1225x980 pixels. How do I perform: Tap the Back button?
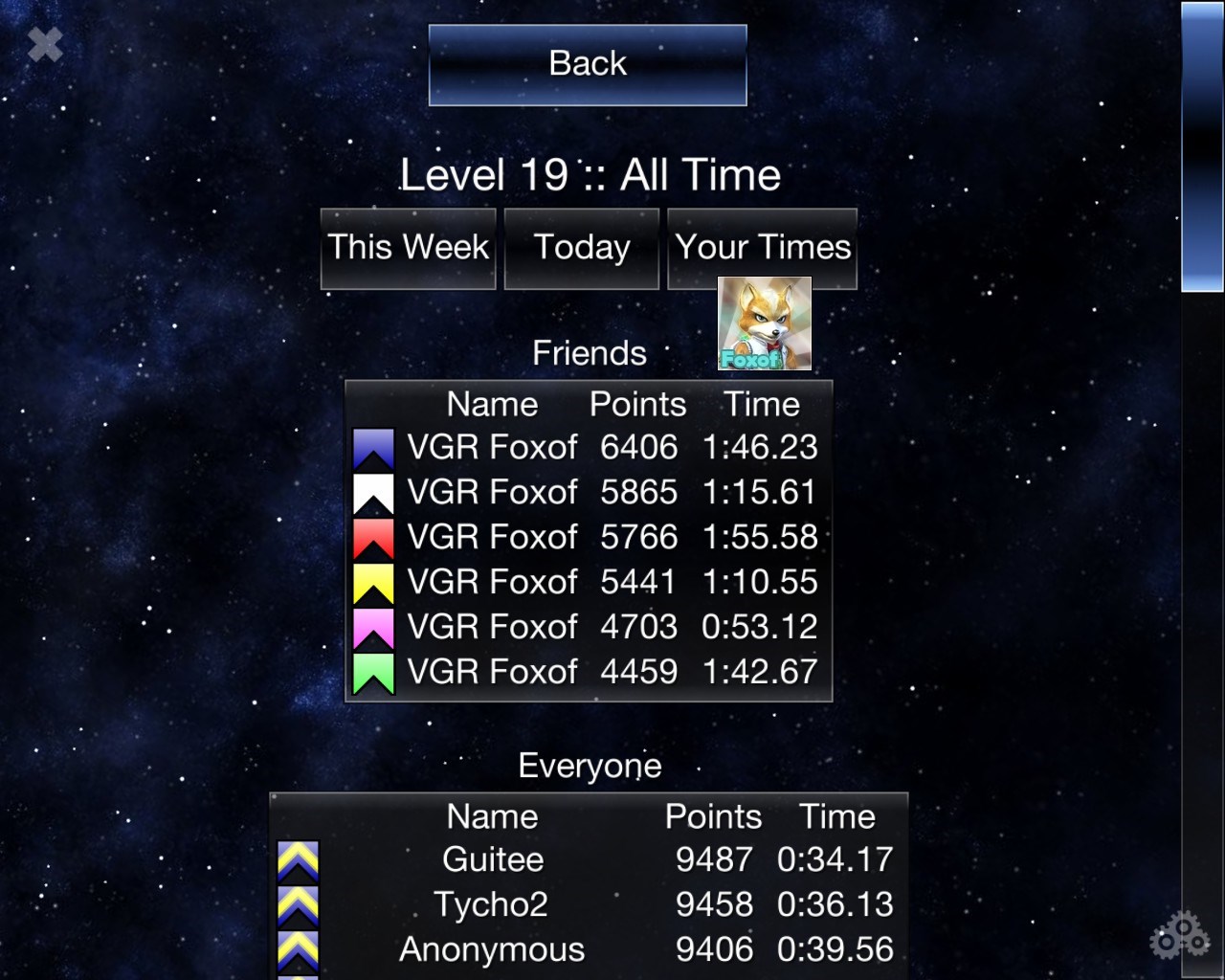pos(588,64)
